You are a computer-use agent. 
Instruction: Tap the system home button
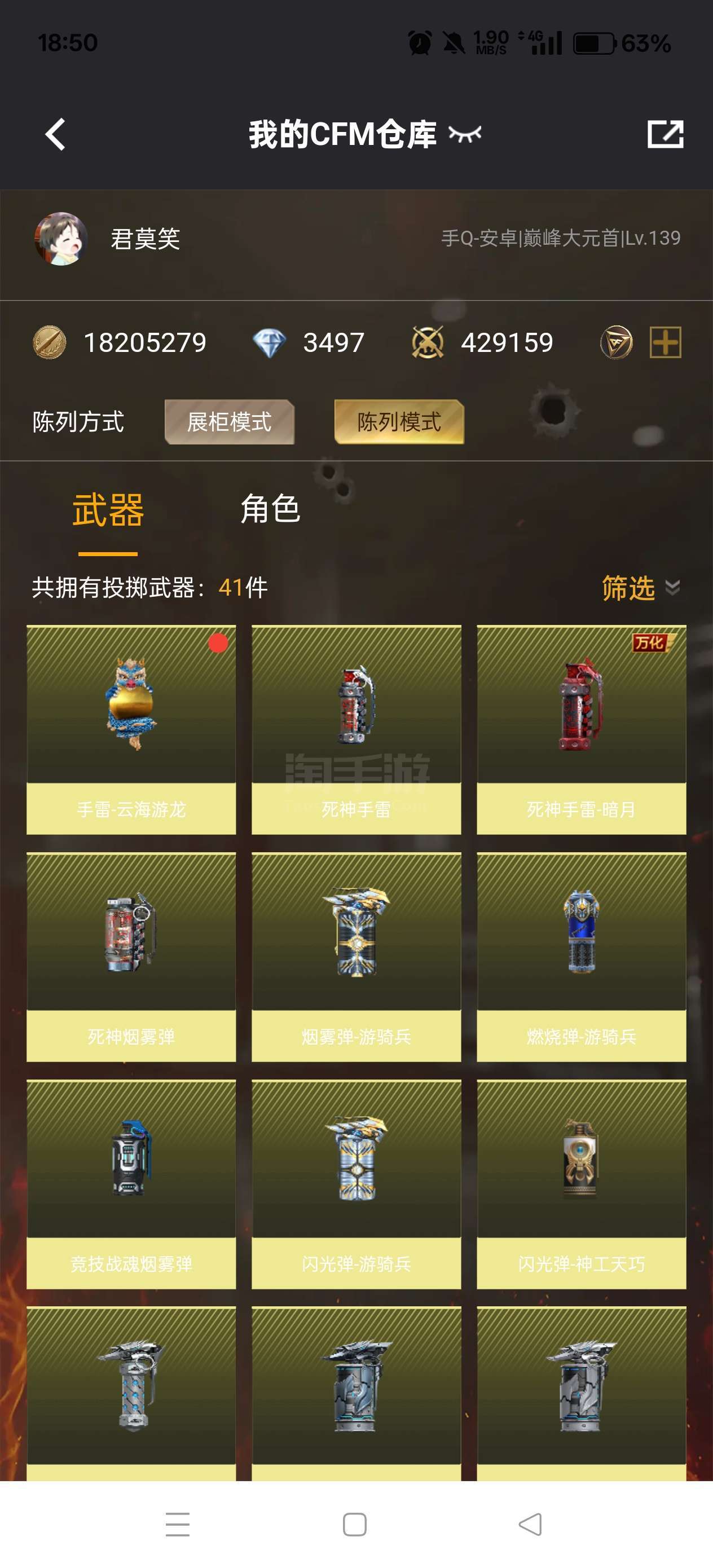click(355, 1524)
